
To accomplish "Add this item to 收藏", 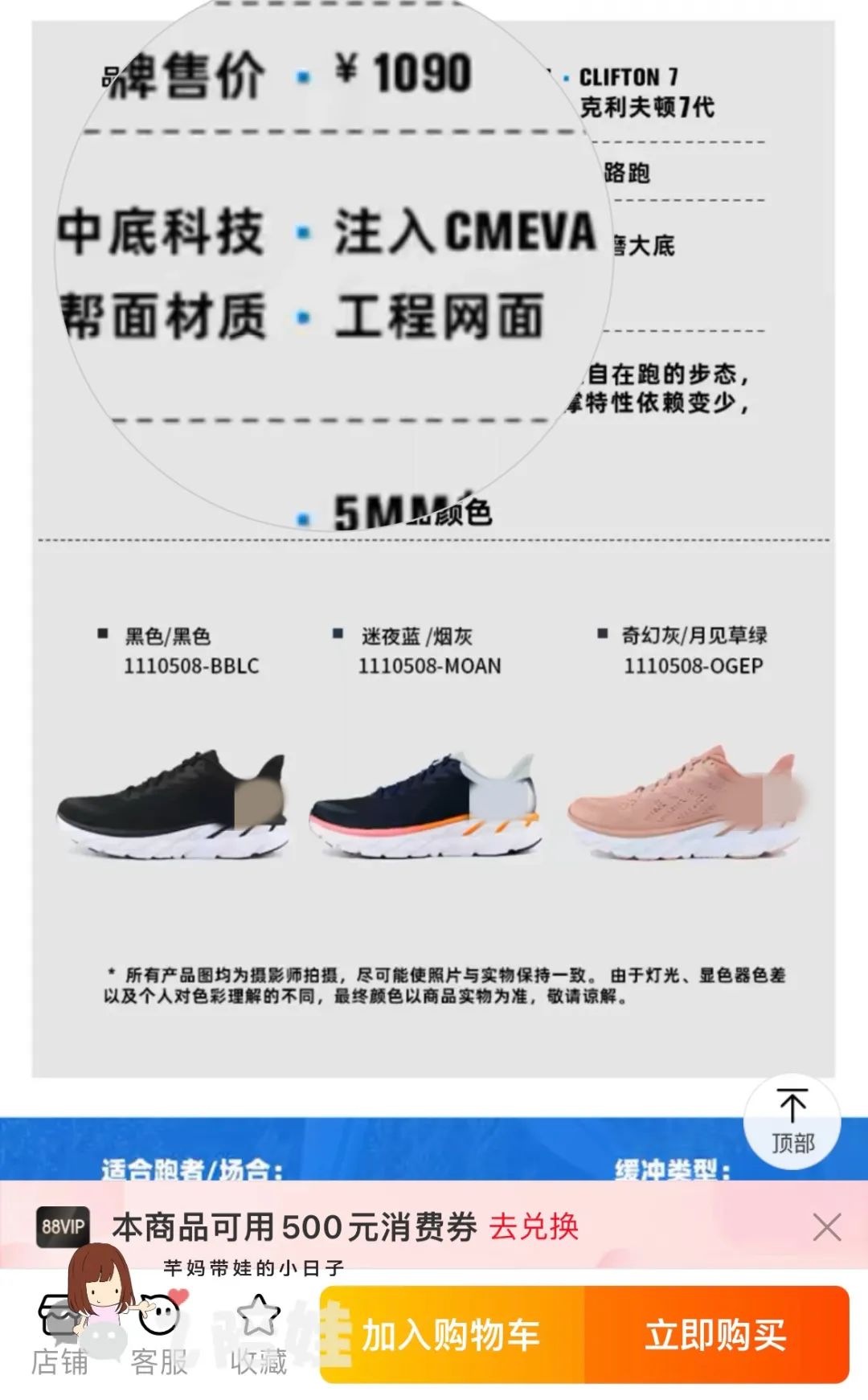I will (x=258, y=1338).
